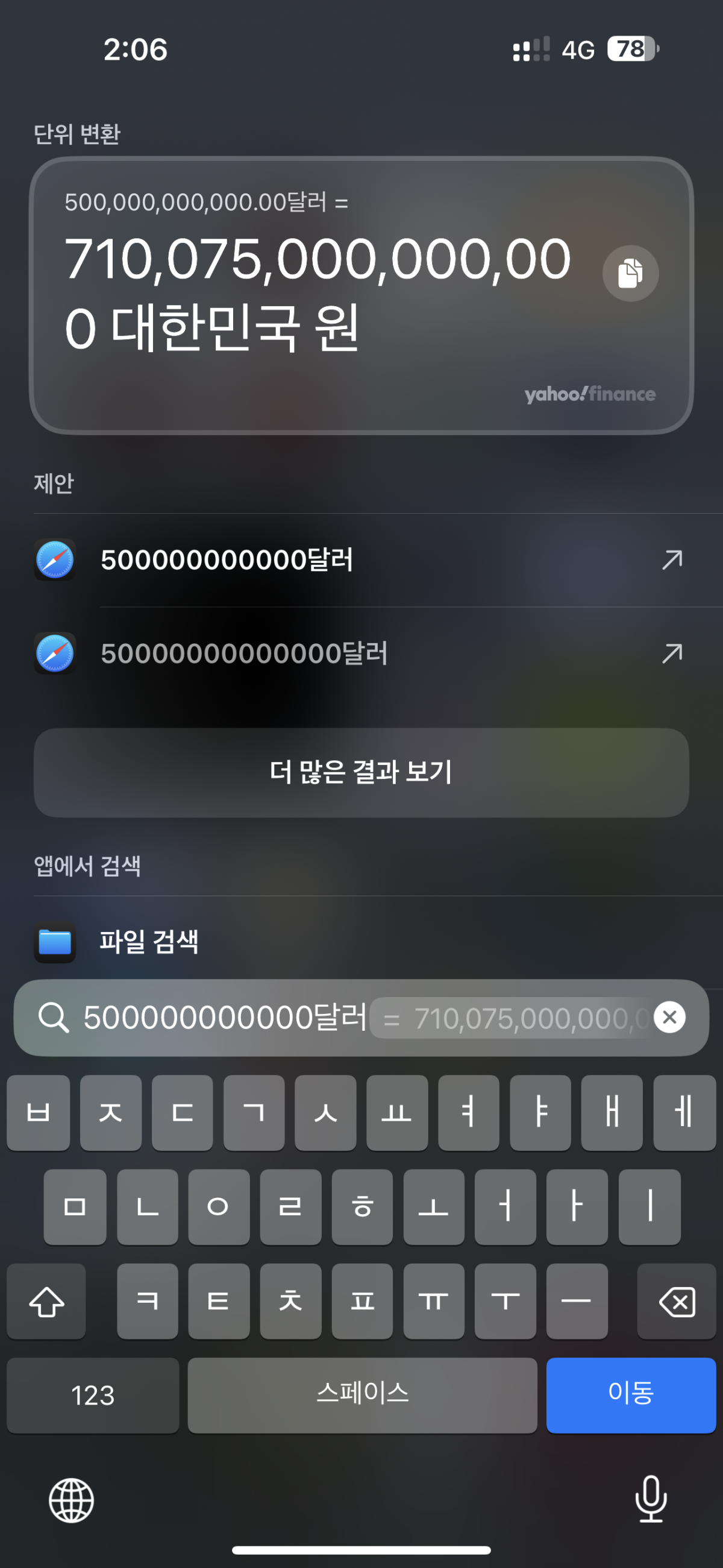Delete last character with backspace key
723x1568 pixels.
tap(676, 1302)
